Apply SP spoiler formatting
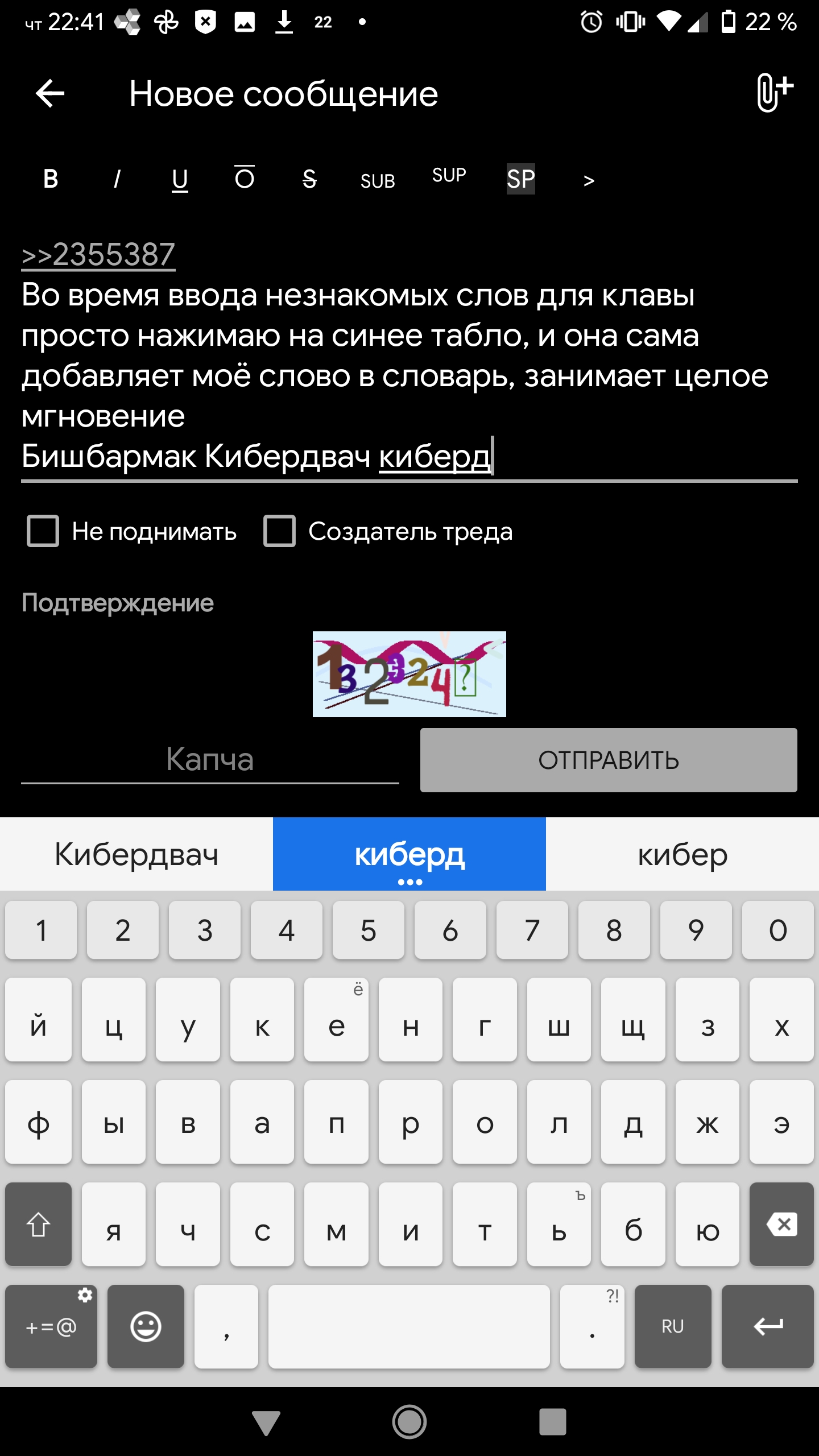This screenshot has width=819, height=1456. pyautogui.click(x=521, y=179)
